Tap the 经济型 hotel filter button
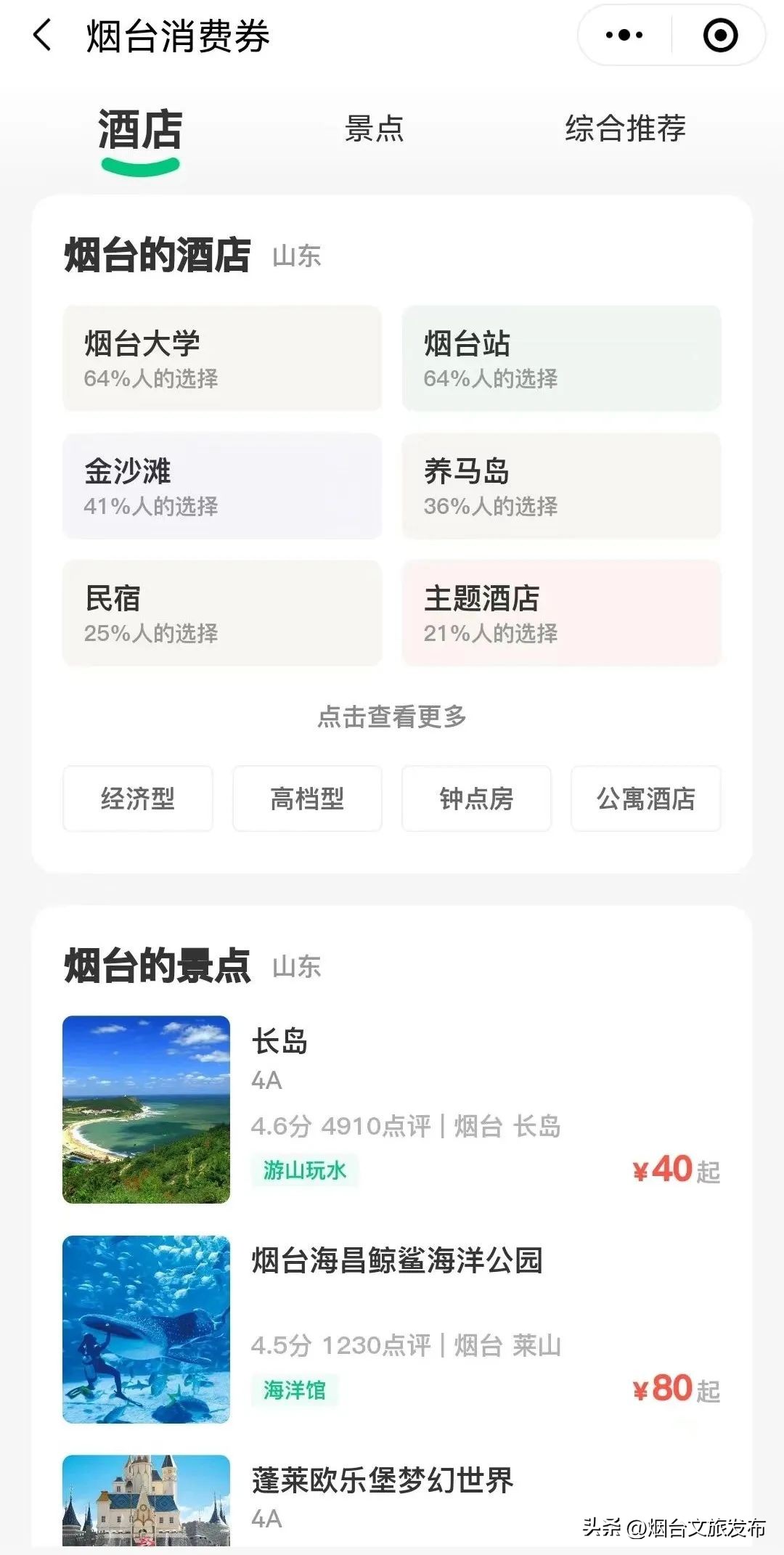784x1555 pixels. [136, 799]
